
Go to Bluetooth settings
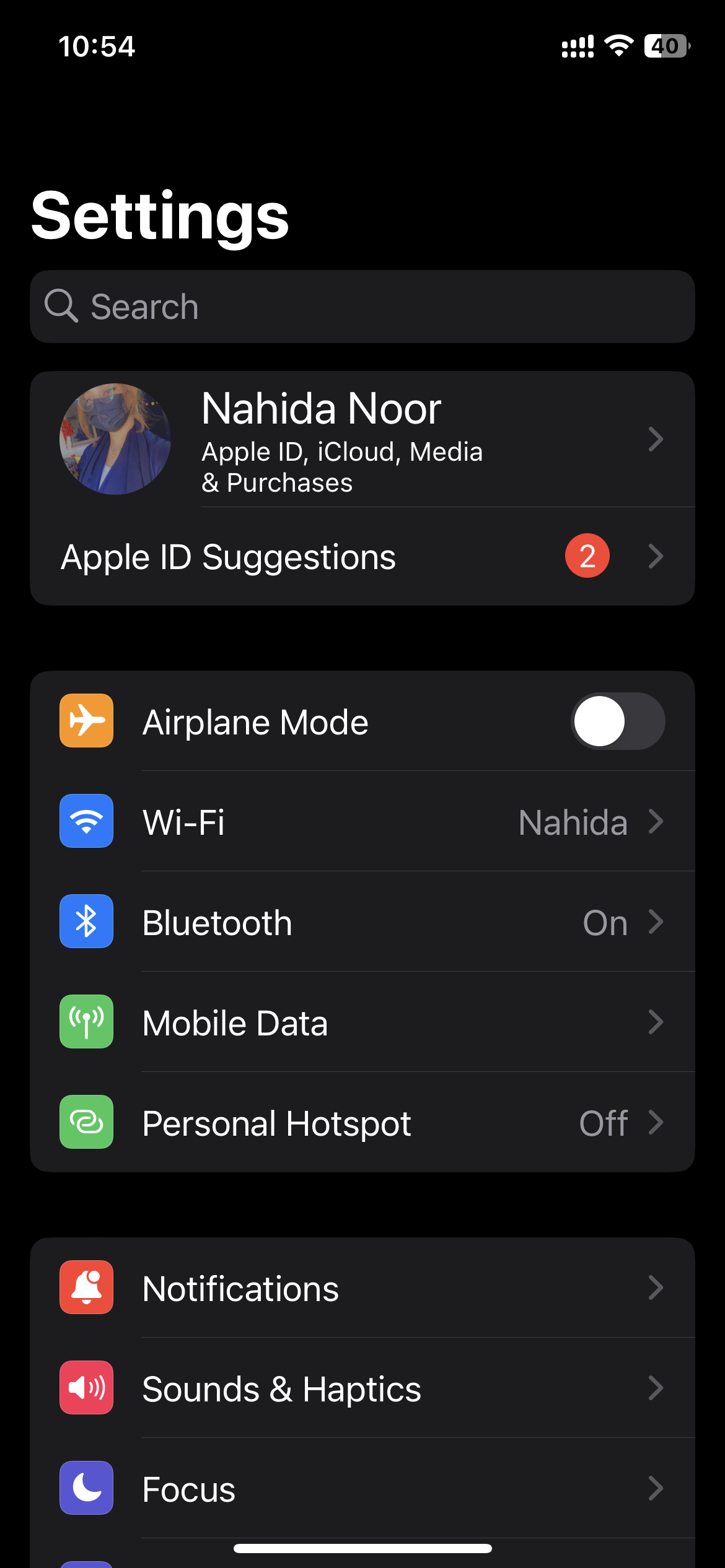[x=362, y=922]
